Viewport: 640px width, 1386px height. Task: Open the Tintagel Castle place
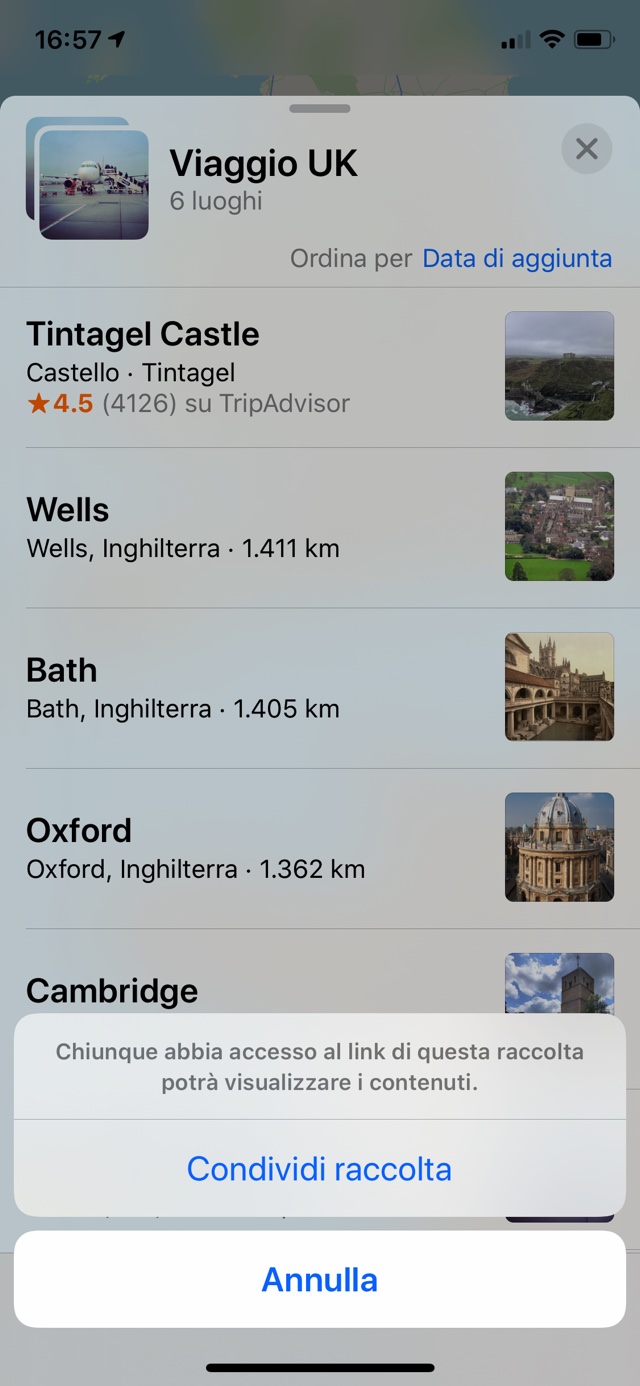250,367
